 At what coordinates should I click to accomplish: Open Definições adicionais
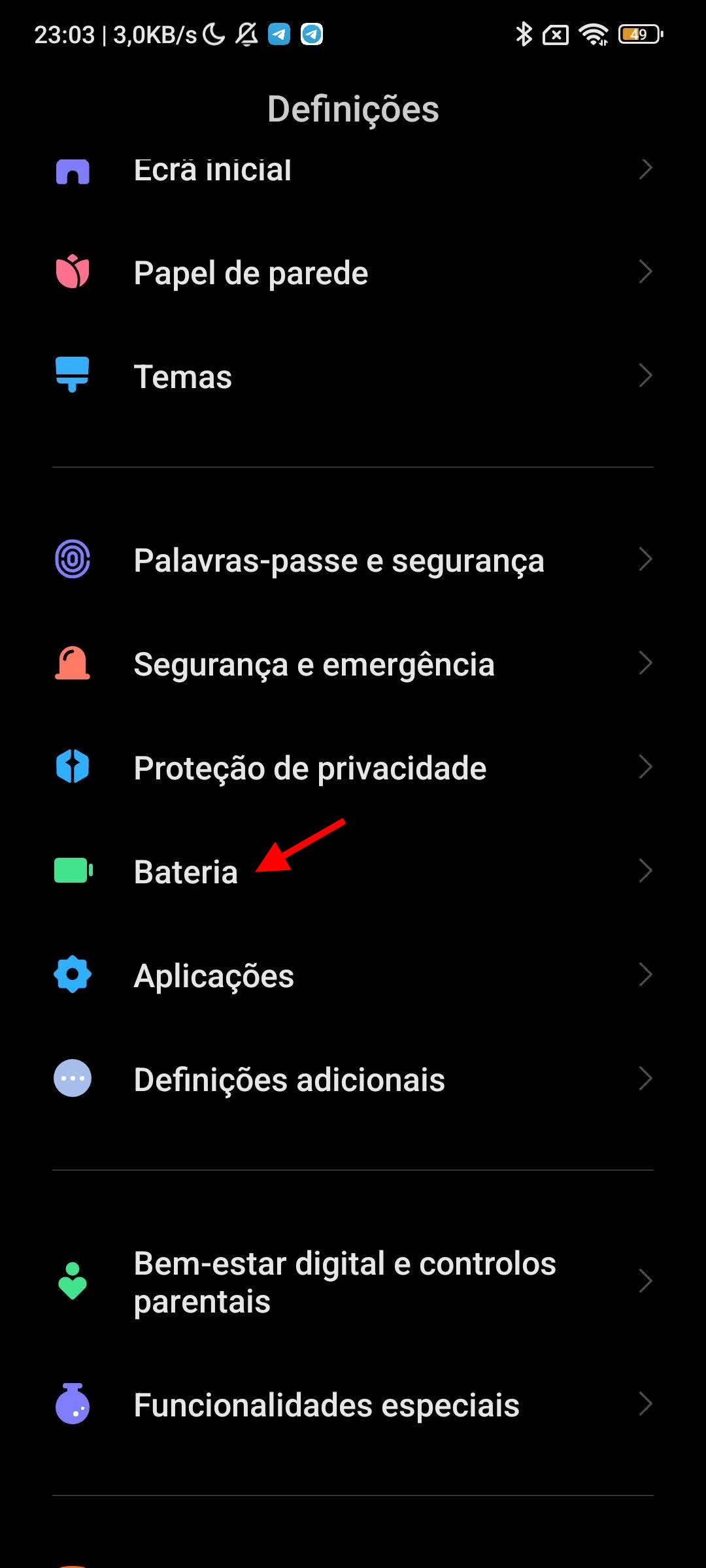pos(353,1079)
